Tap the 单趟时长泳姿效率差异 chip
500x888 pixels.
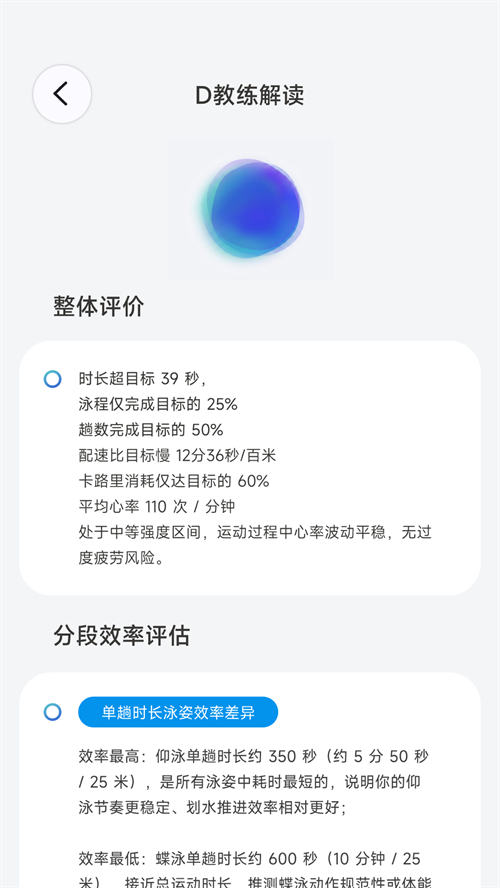click(178, 712)
